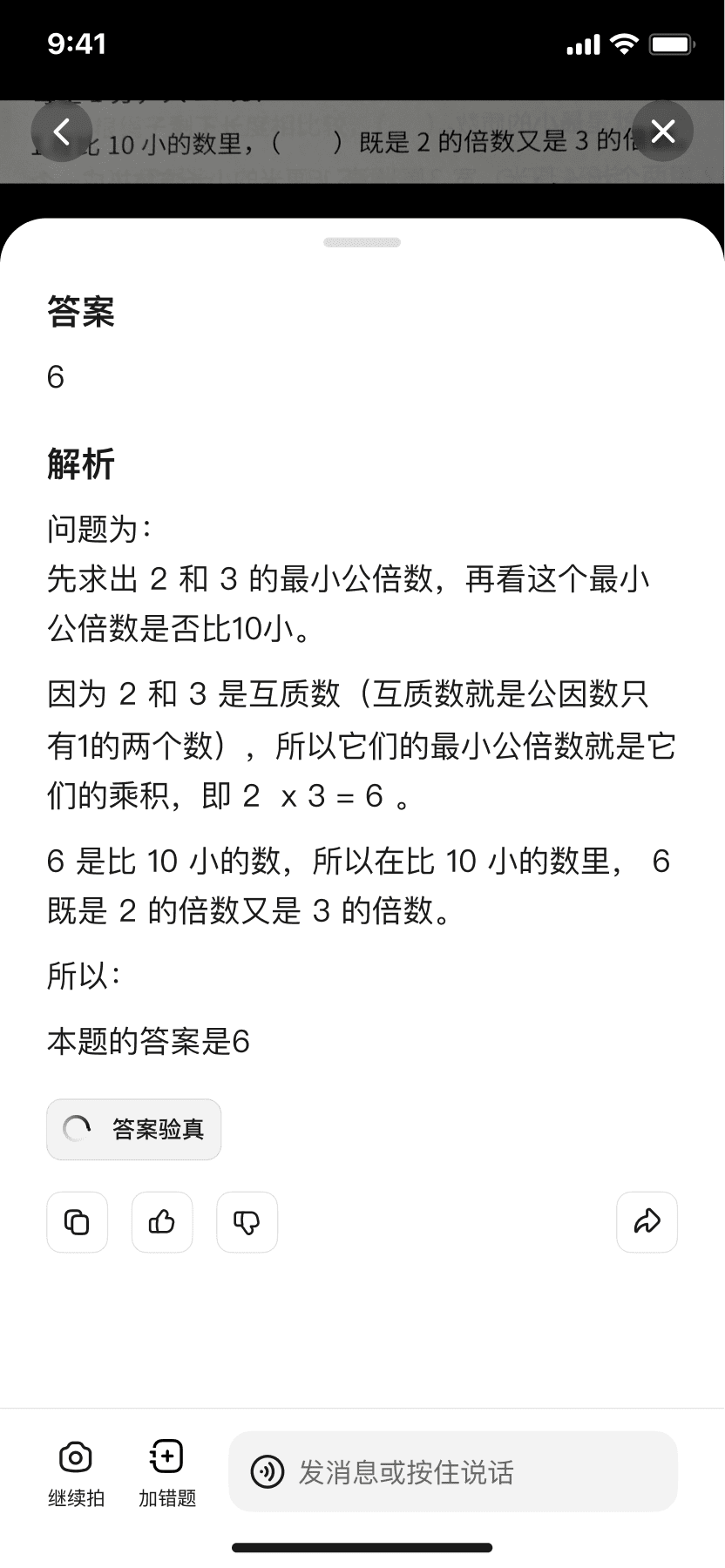Share the answer via arrow icon
The image size is (725, 1568).
[x=647, y=1222]
